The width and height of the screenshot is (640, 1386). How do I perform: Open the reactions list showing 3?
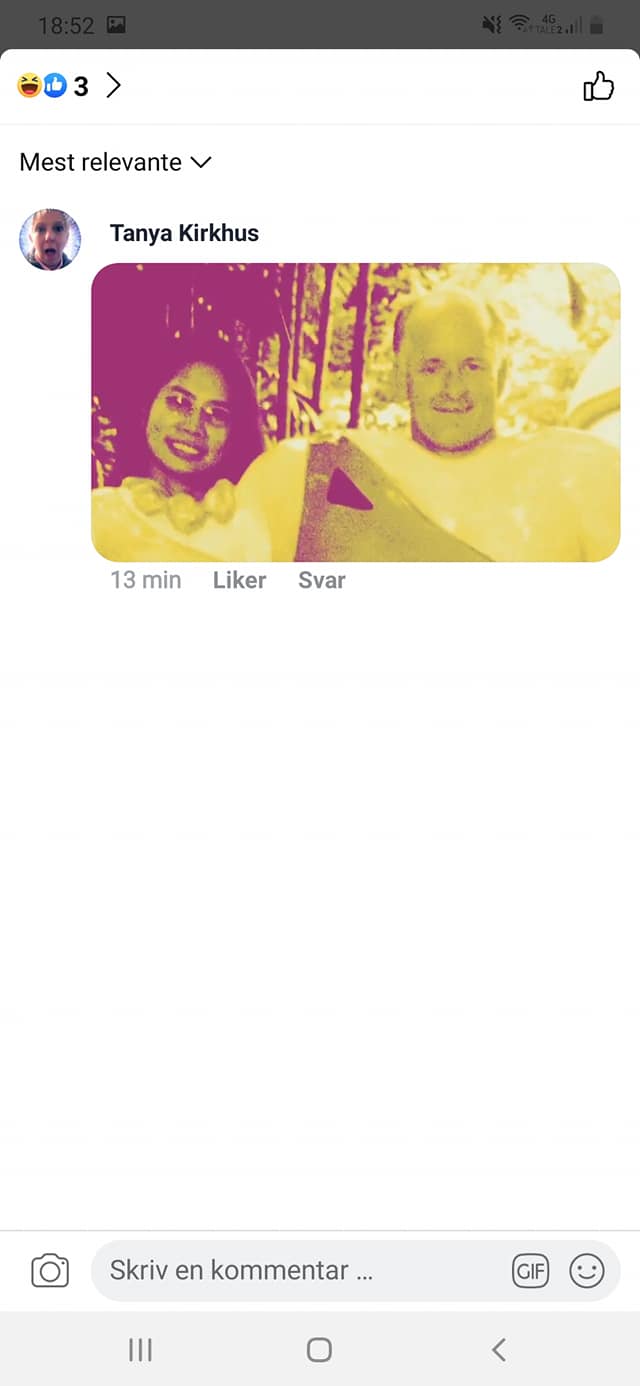pos(68,86)
